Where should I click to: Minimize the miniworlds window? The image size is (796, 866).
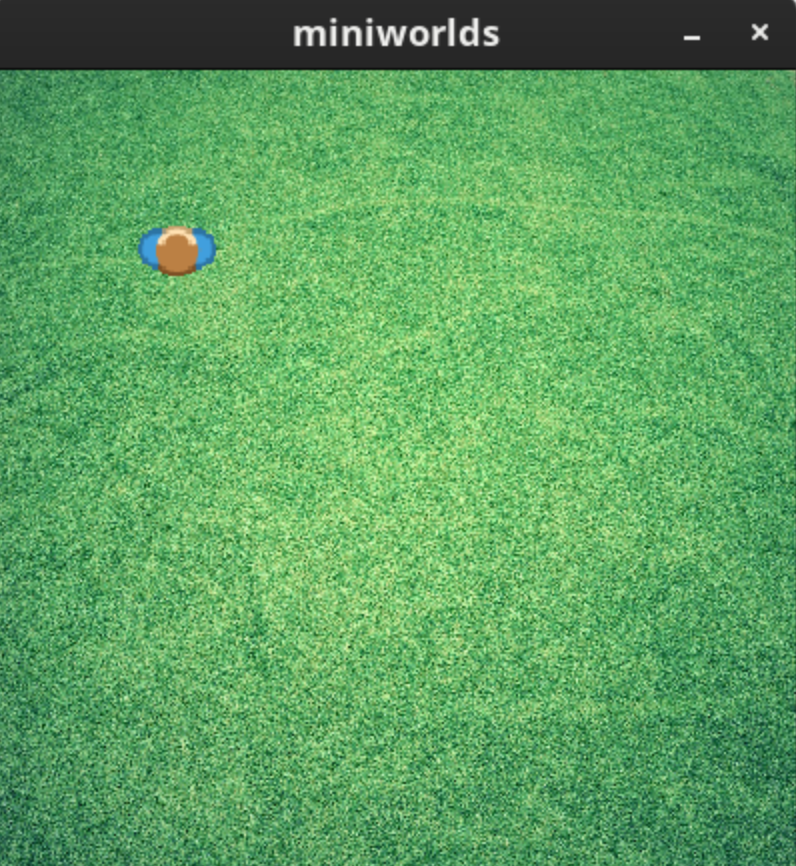point(692,35)
